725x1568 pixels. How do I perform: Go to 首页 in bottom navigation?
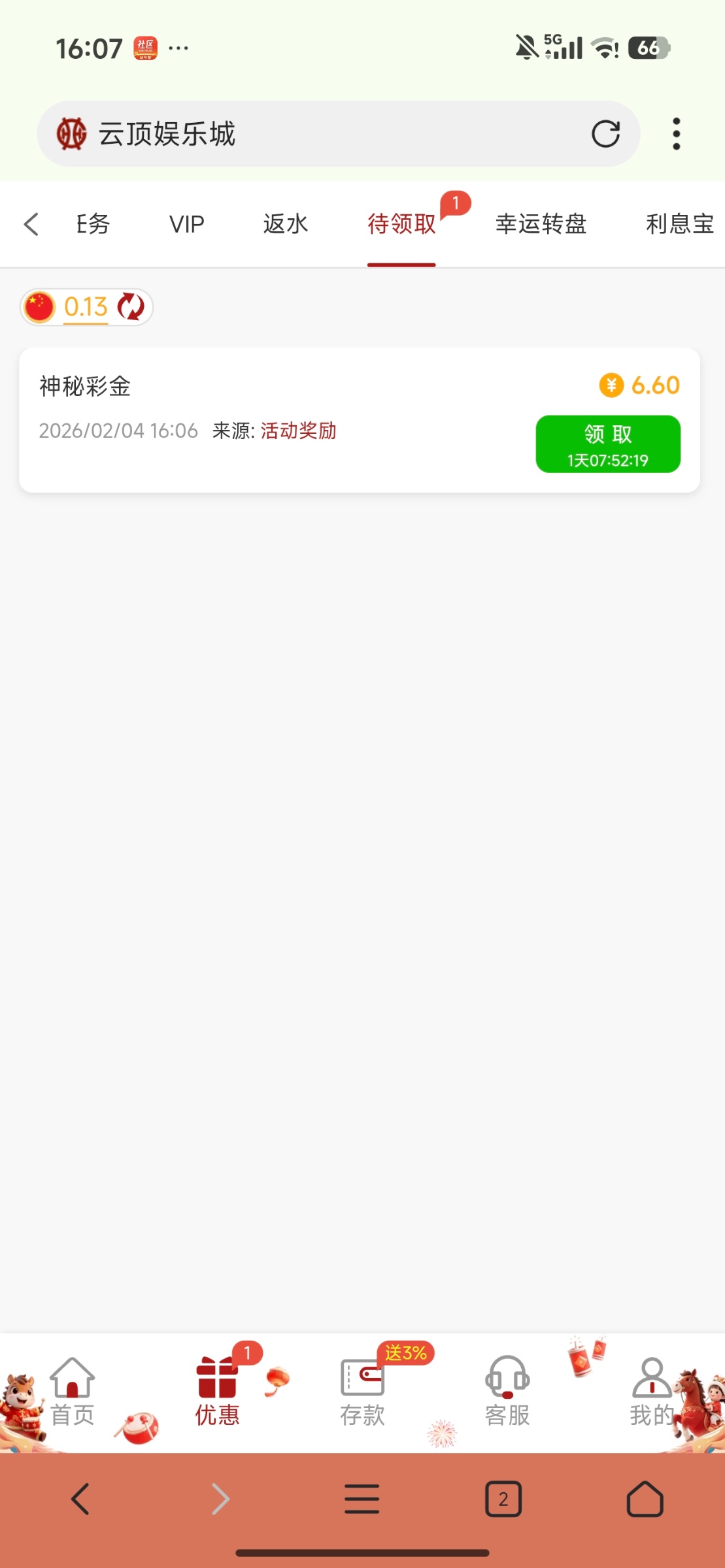[73, 1392]
